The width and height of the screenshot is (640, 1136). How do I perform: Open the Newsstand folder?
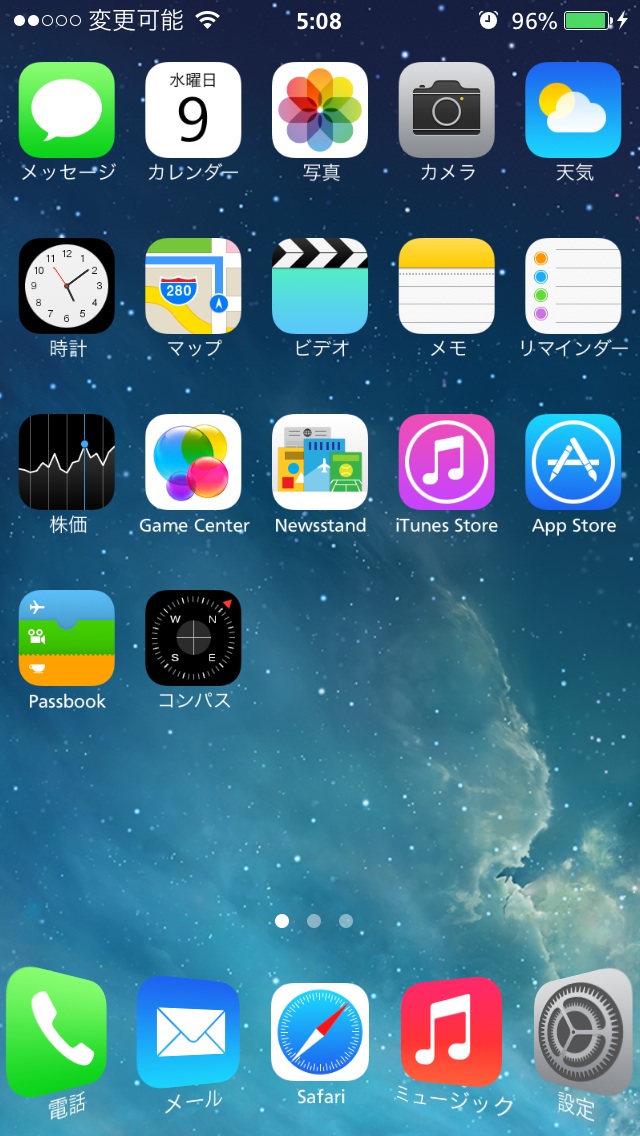[320, 462]
